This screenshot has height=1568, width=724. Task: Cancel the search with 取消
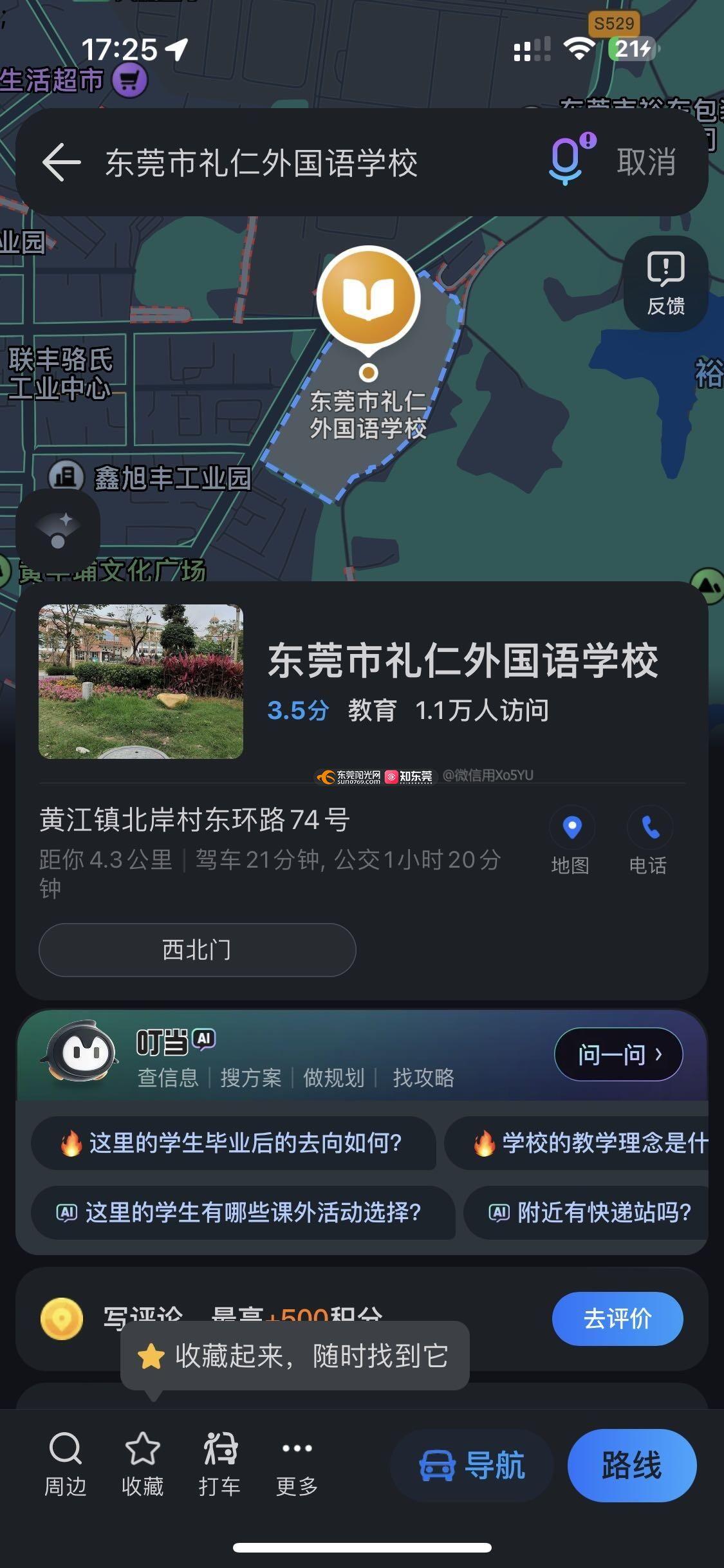coord(646,162)
